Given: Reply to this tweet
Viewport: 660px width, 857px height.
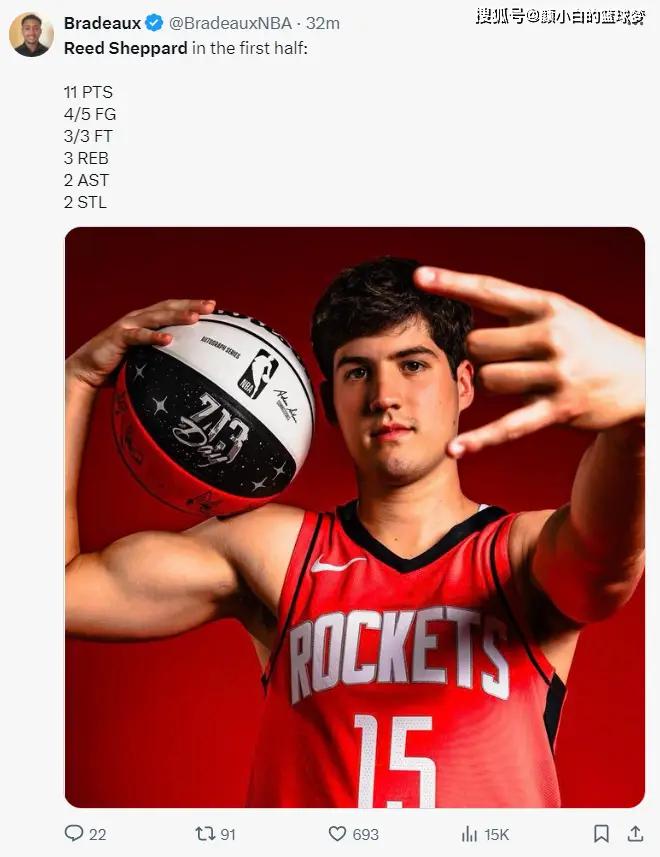Looking at the screenshot, I should click(x=74, y=833).
